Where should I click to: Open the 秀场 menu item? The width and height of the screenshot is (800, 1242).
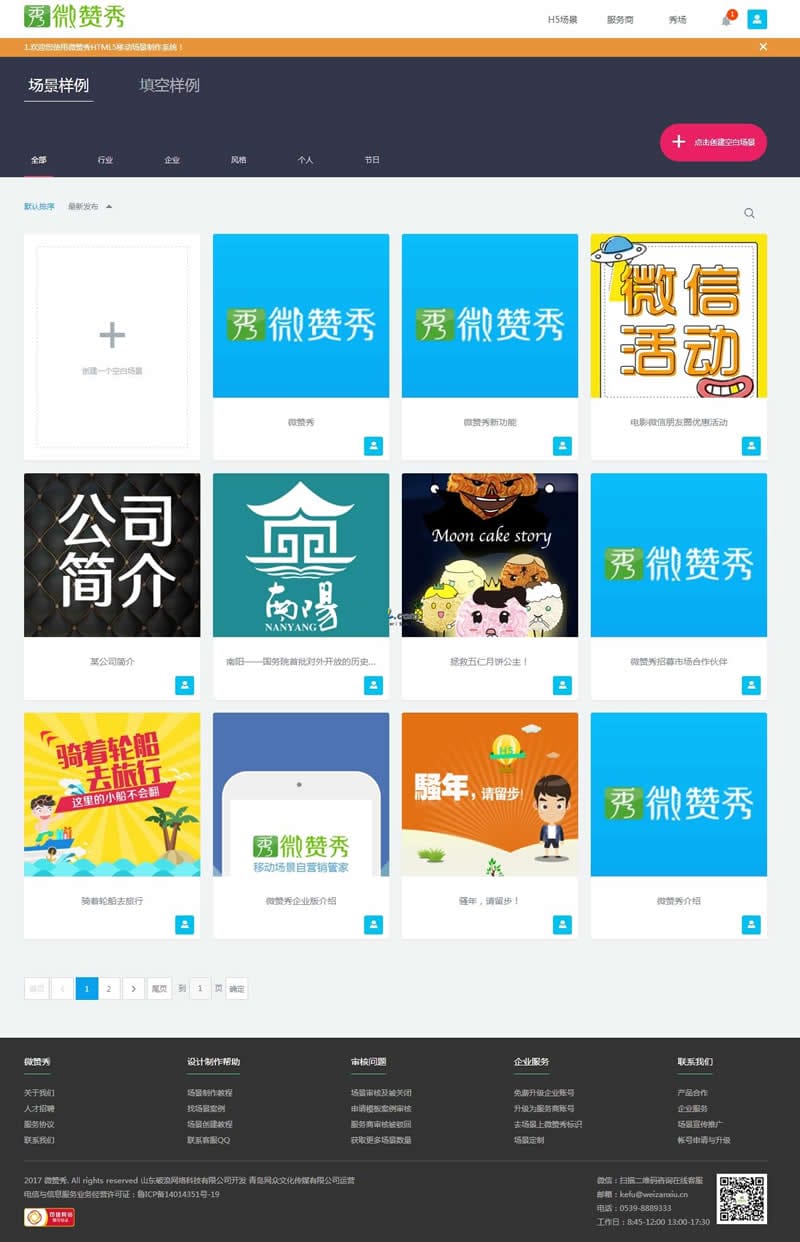pos(678,18)
